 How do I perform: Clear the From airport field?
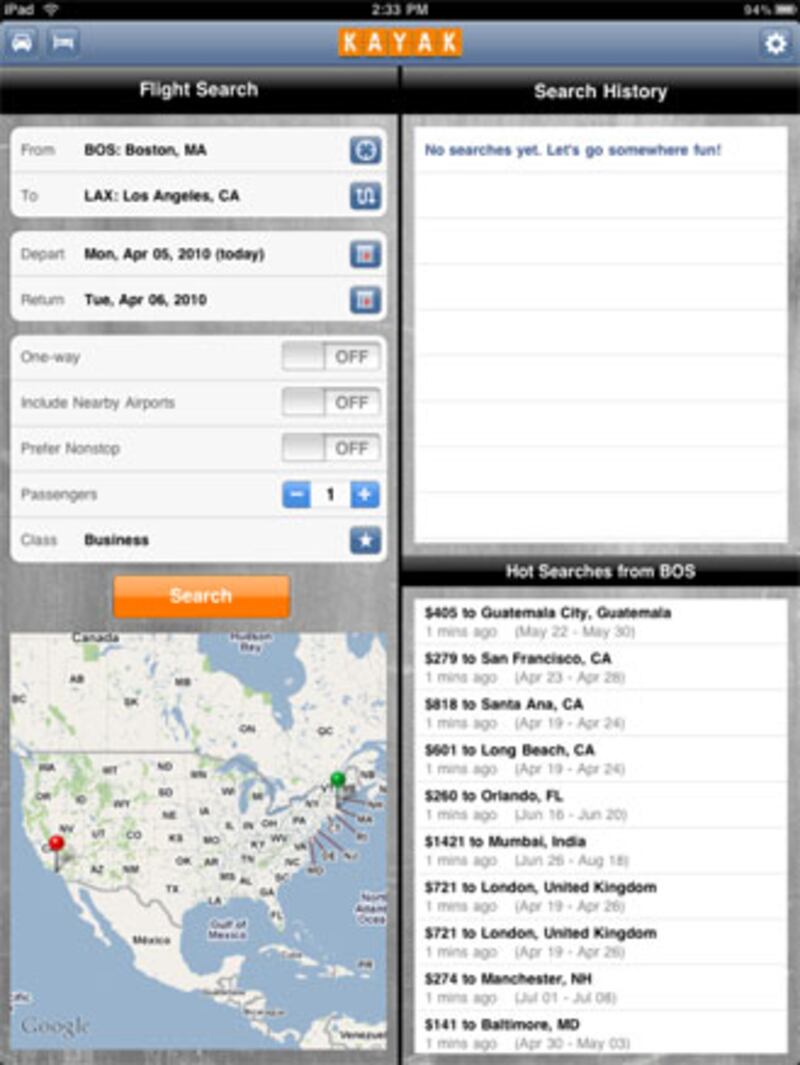coord(365,151)
